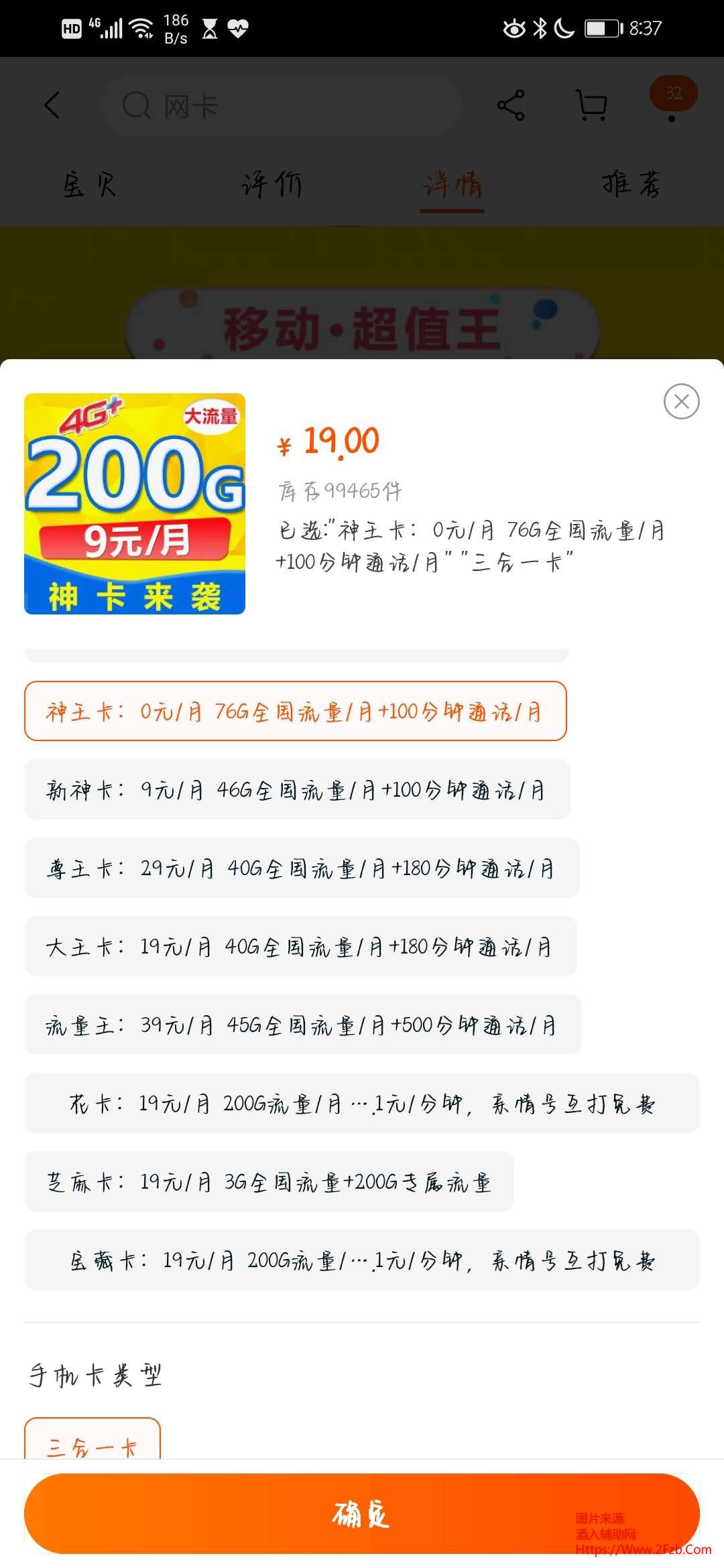Select 大王卡 19元/月 option
The height and width of the screenshot is (1568, 724).
(x=300, y=947)
